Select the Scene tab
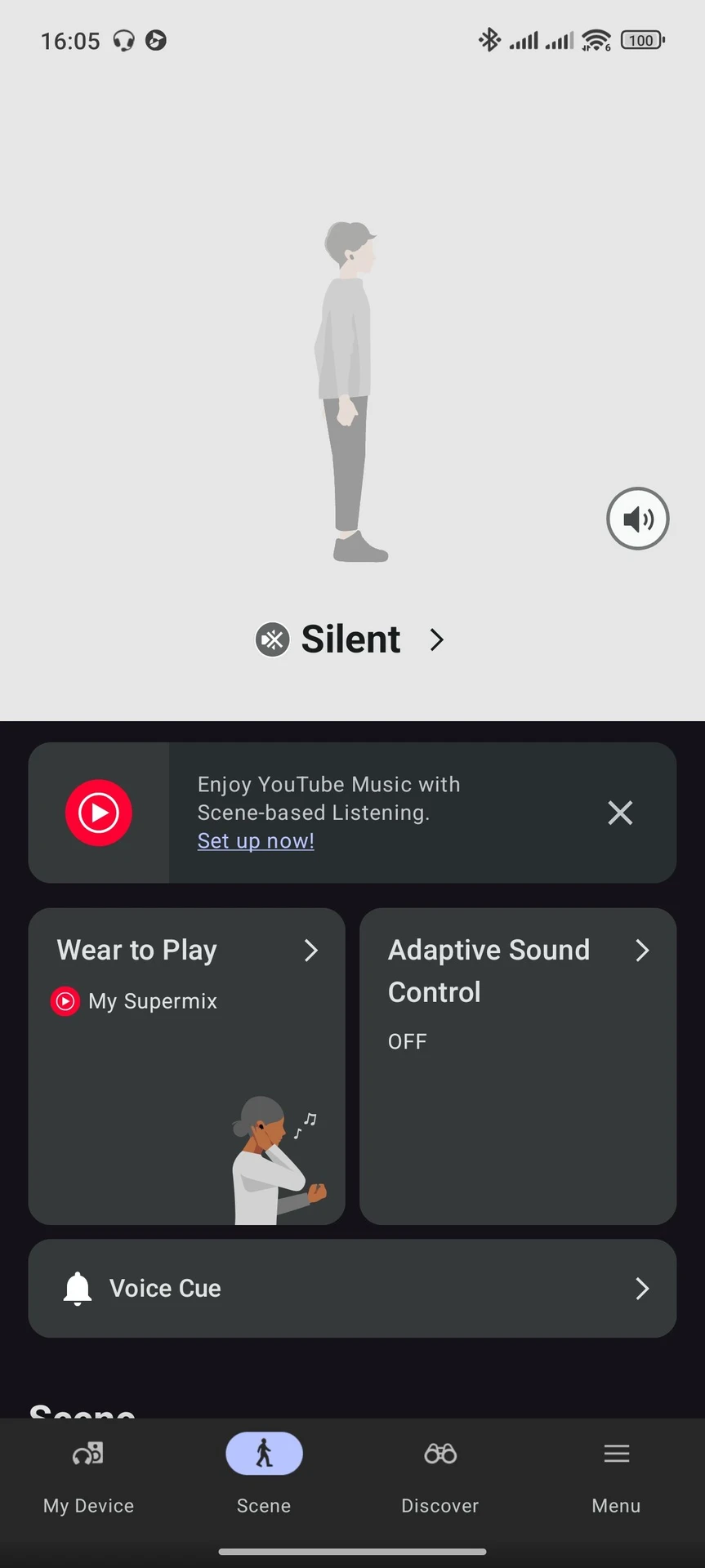Viewport: 705px width, 1568px height. click(264, 1475)
